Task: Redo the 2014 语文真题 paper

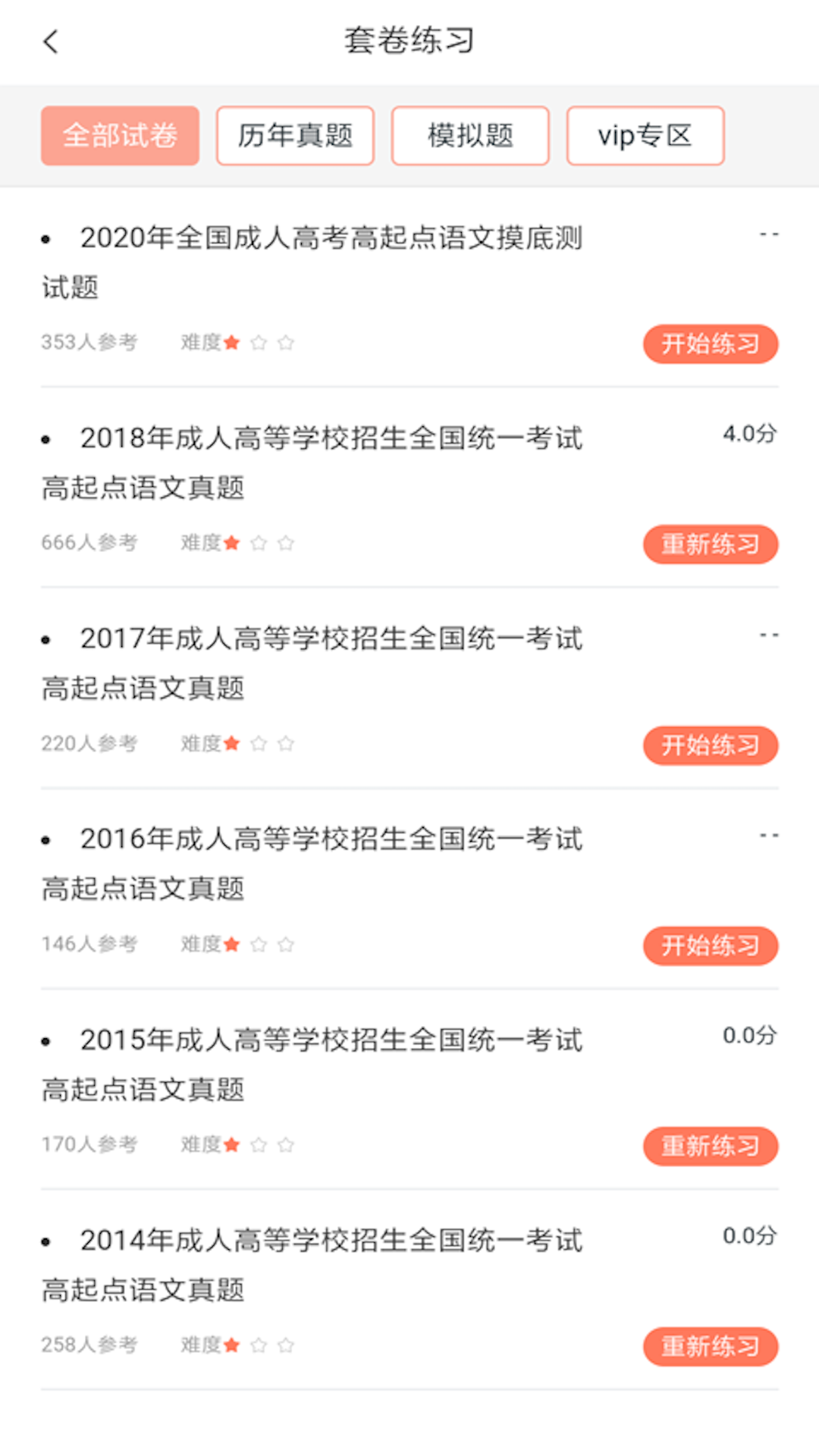Action: [711, 1347]
